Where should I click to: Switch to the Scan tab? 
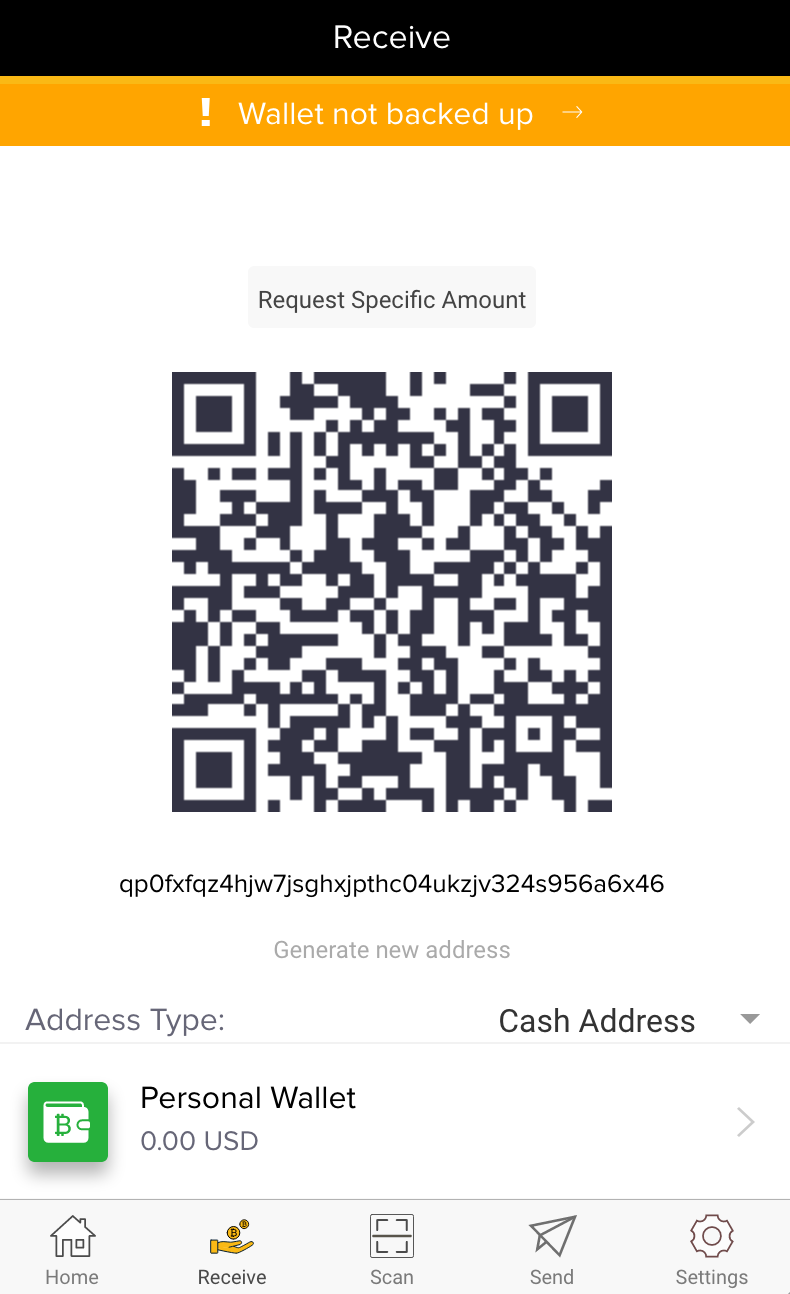tap(392, 1249)
